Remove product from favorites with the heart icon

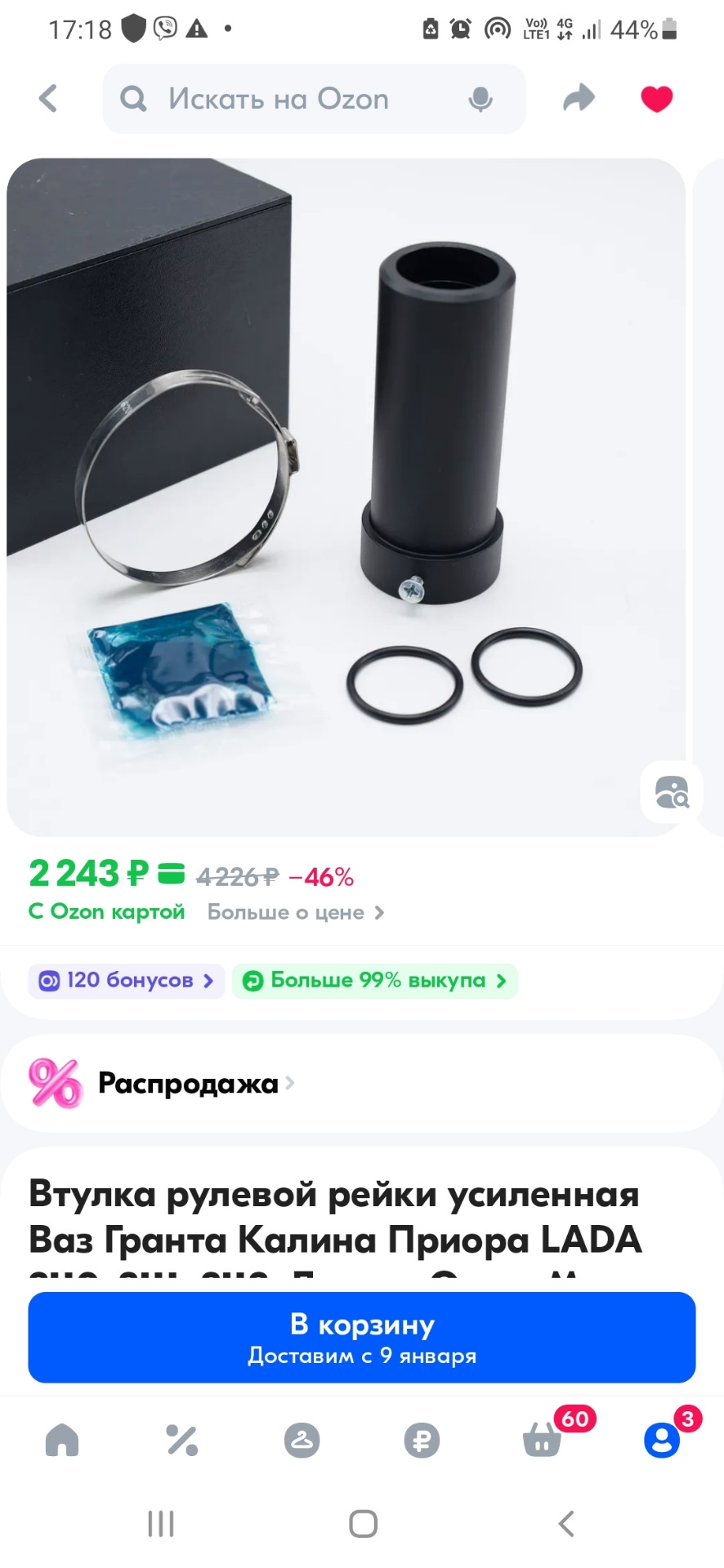point(656,99)
